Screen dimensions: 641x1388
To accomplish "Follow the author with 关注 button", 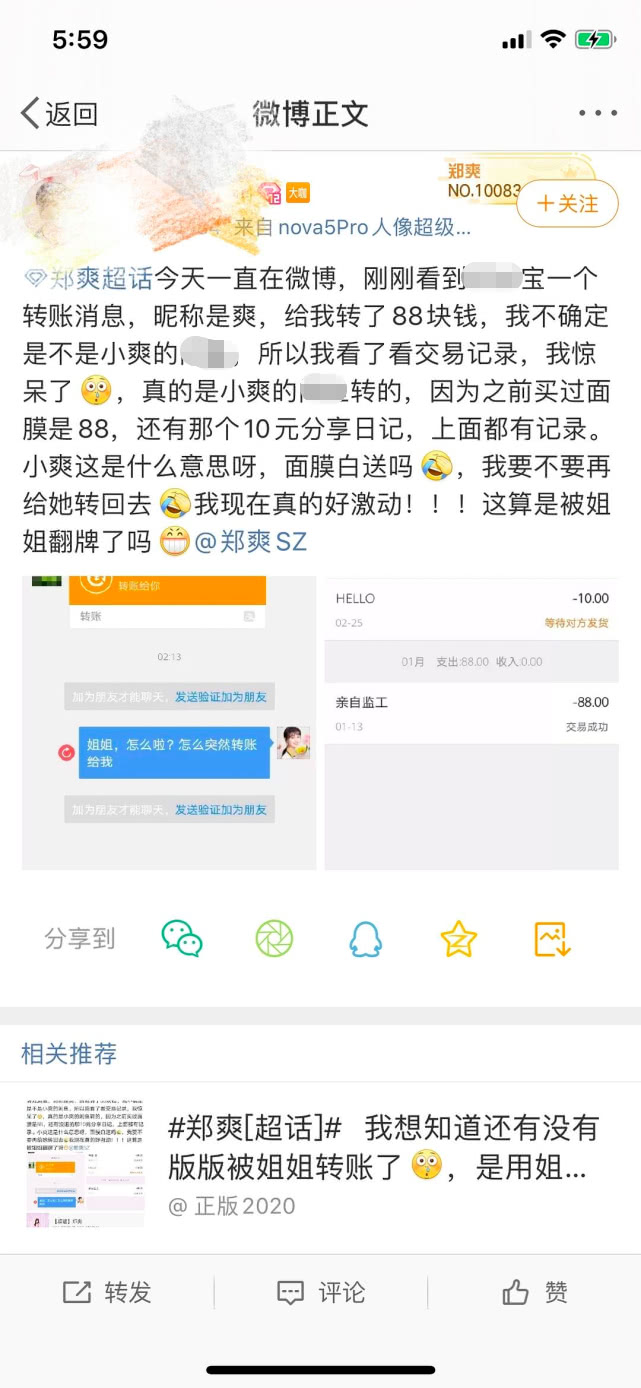I will (x=567, y=204).
